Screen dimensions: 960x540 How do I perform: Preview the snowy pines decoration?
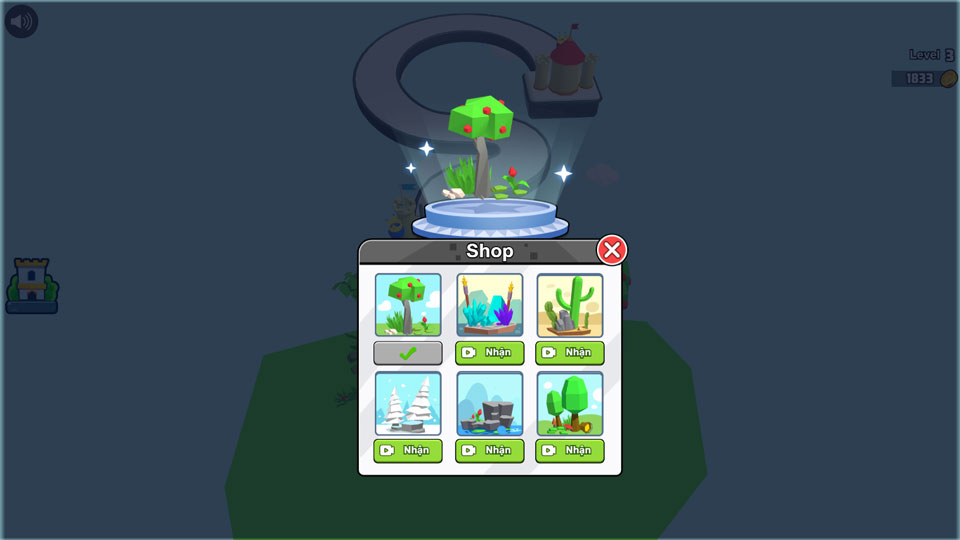tap(408, 403)
